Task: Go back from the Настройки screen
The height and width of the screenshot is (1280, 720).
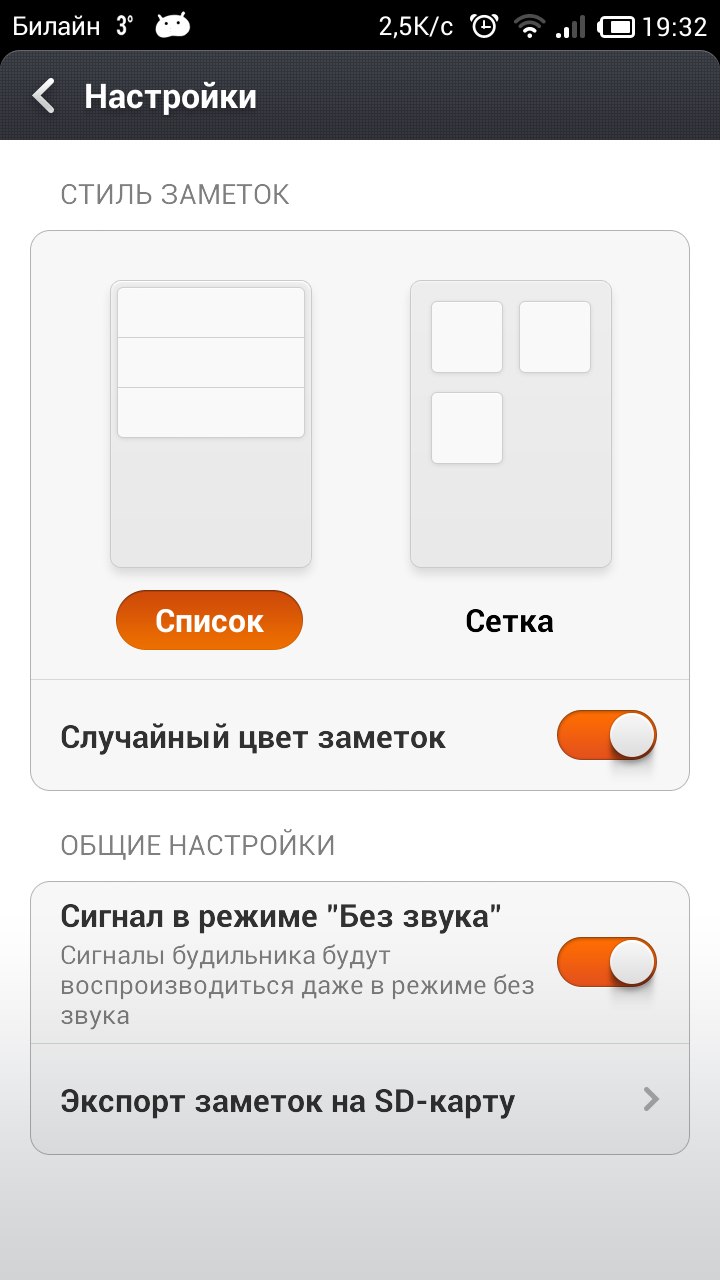Action: (45, 97)
